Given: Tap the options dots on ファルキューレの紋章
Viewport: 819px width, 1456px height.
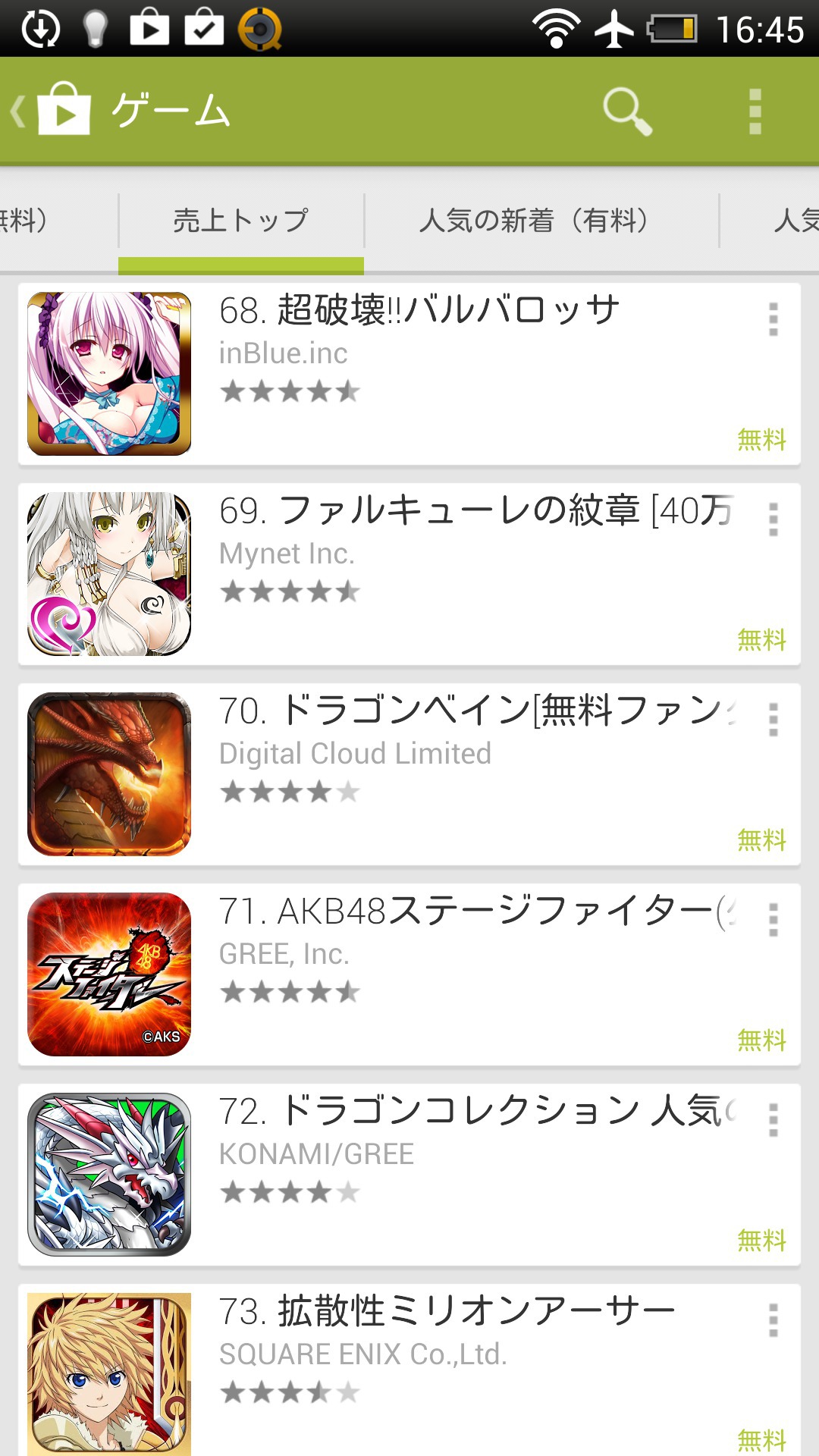Looking at the screenshot, I should (773, 519).
